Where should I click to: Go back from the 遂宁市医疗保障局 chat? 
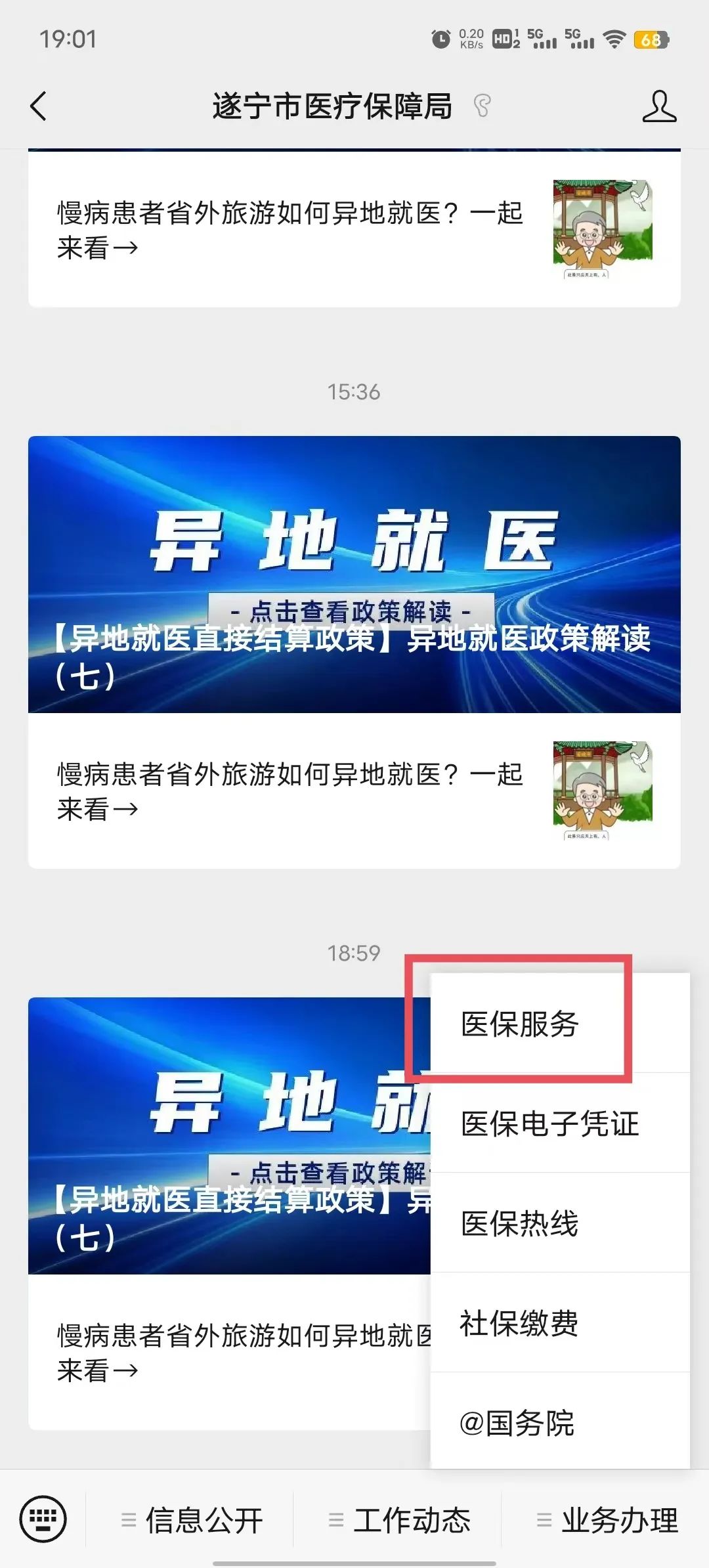39,106
